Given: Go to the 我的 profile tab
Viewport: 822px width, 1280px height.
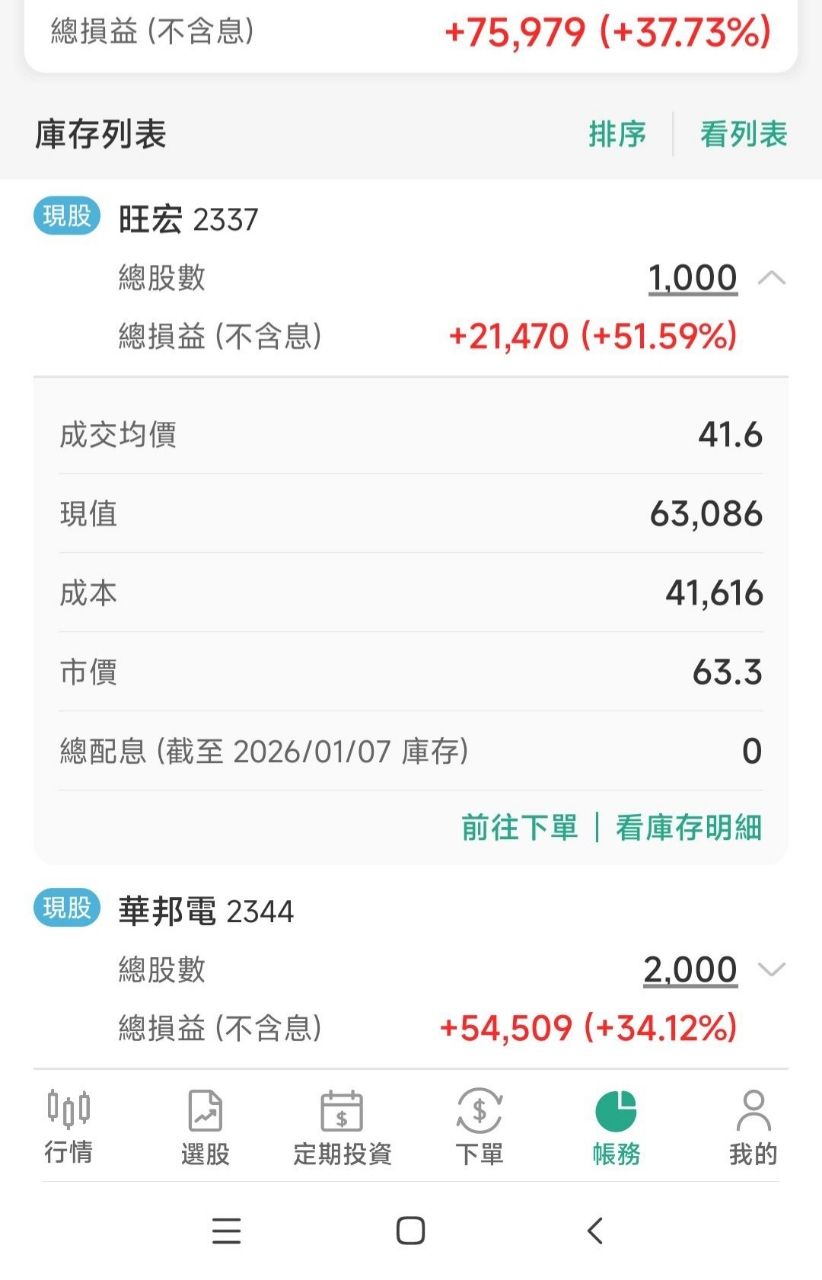Looking at the screenshot, I should [x=753, y=1127].
